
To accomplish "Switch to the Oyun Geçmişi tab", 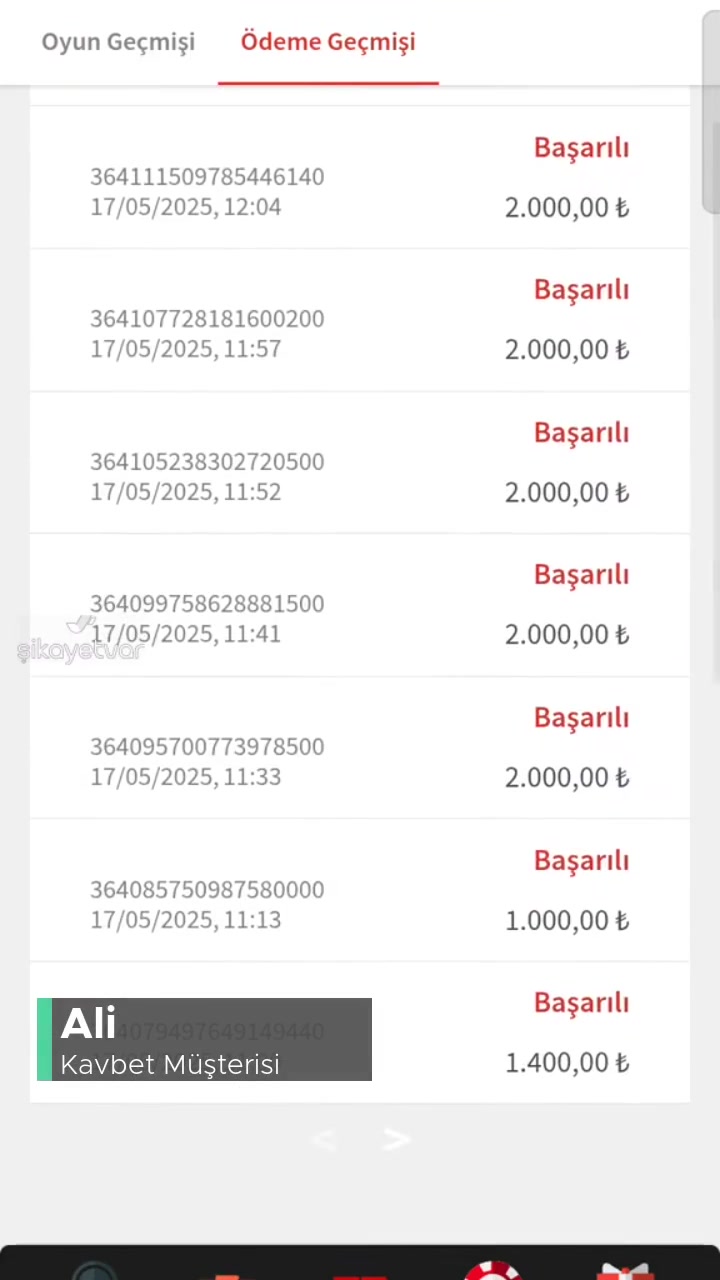I will click(x=118, y=41).
